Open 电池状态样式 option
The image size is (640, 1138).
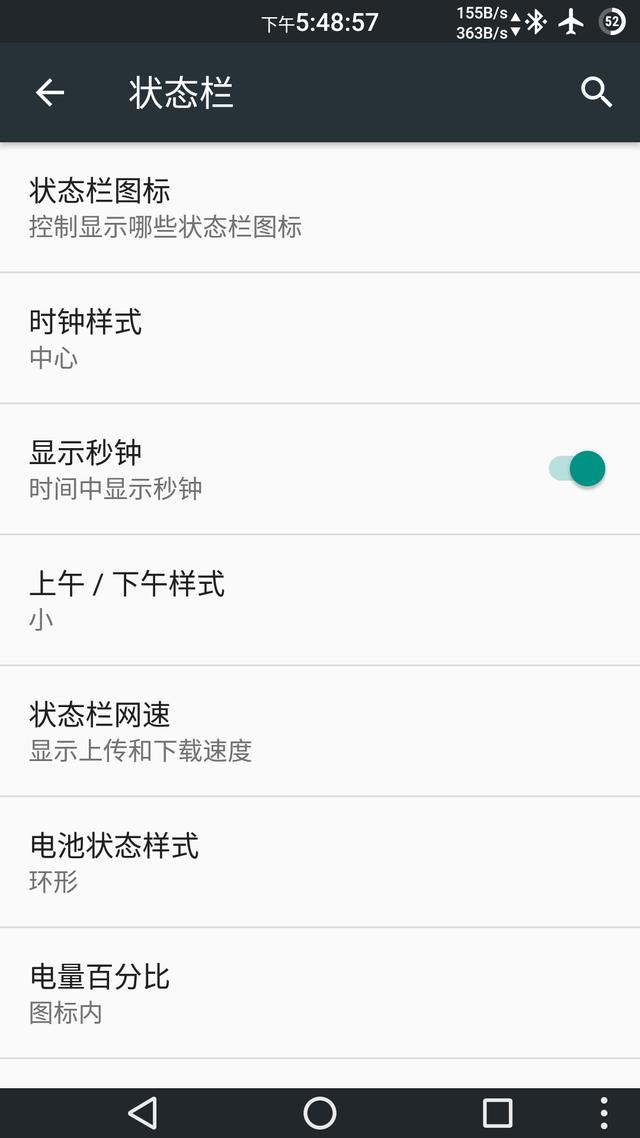click(x=320, y=861)
